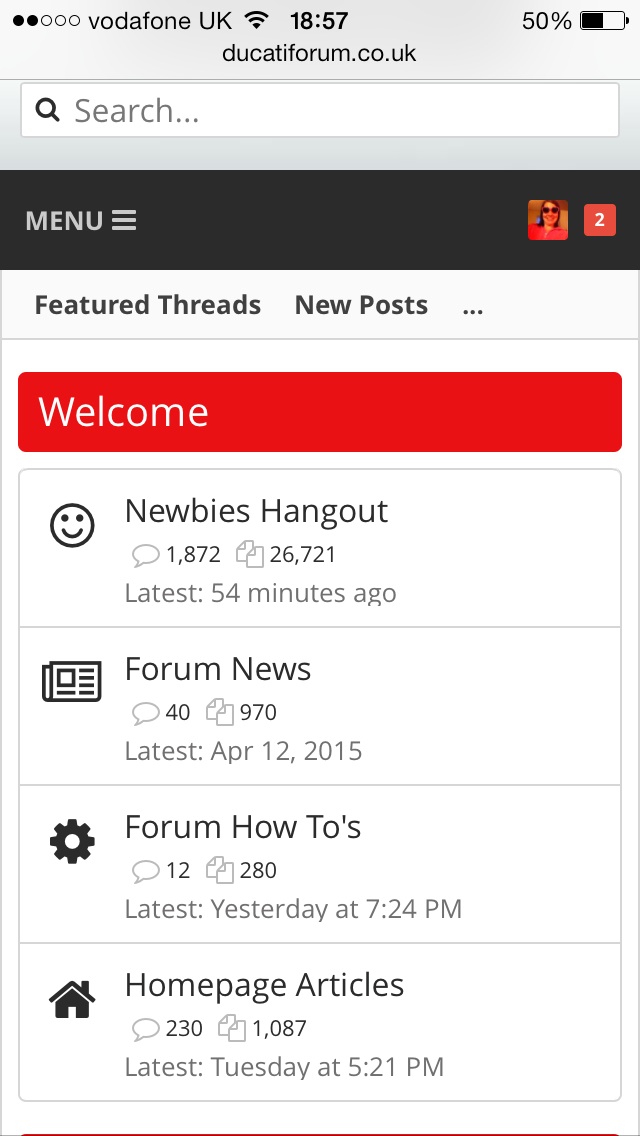Open the Forum How To's section
The image size is (640, 1136).
pyautogui.click(x=243, y=827)
